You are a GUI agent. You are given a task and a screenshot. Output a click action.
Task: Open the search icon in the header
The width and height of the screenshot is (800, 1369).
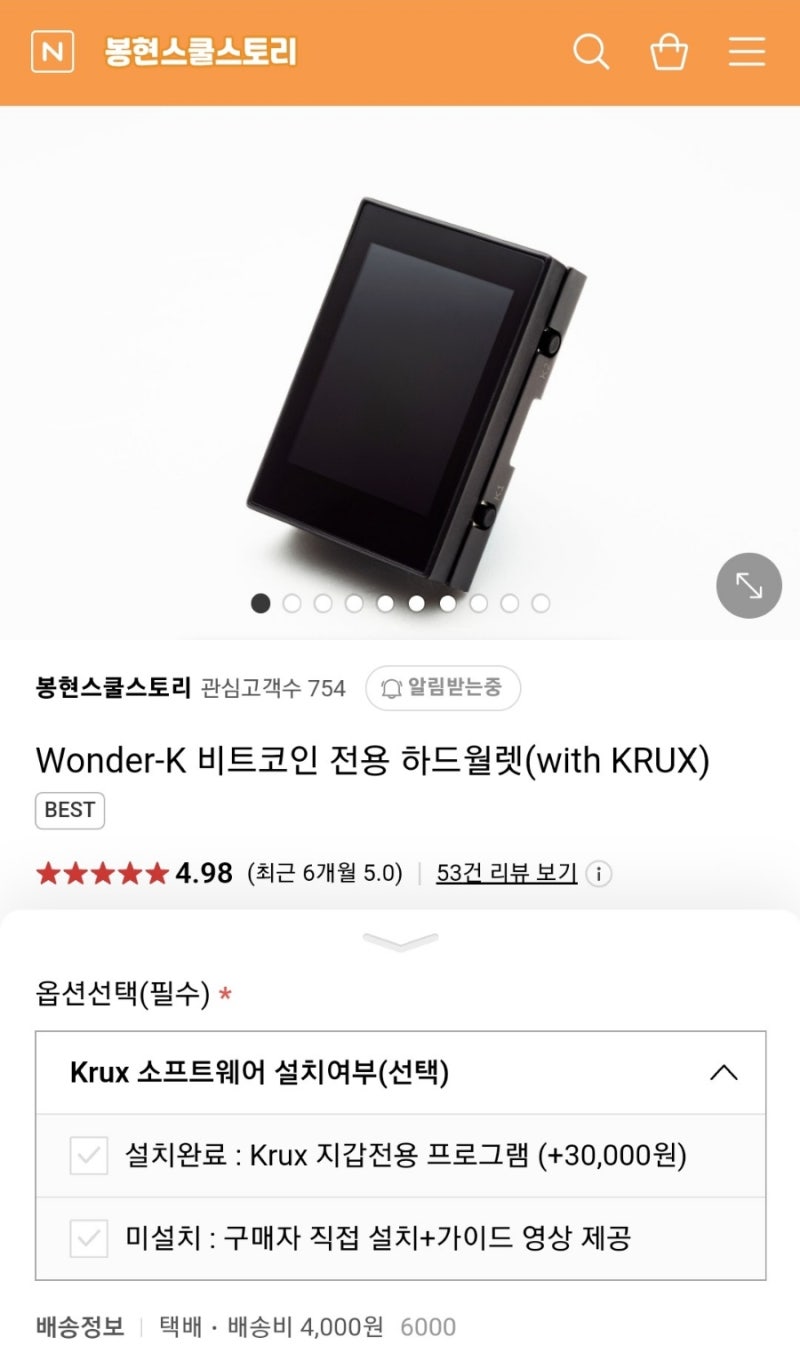tap(591, 52)
